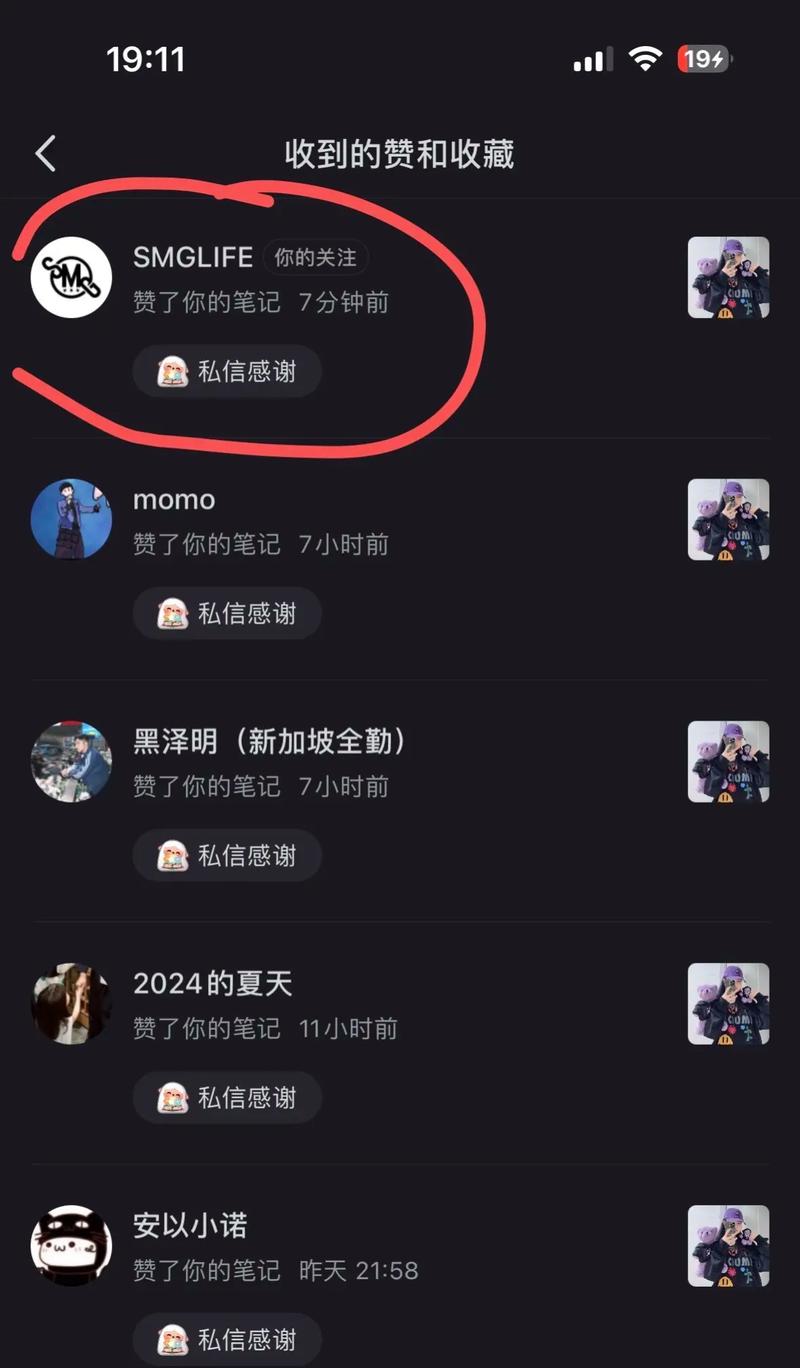Toggle follow status via SMGLIFE's relationship badge
This screenshot has height=1368, width=800.
pos(316,257)
